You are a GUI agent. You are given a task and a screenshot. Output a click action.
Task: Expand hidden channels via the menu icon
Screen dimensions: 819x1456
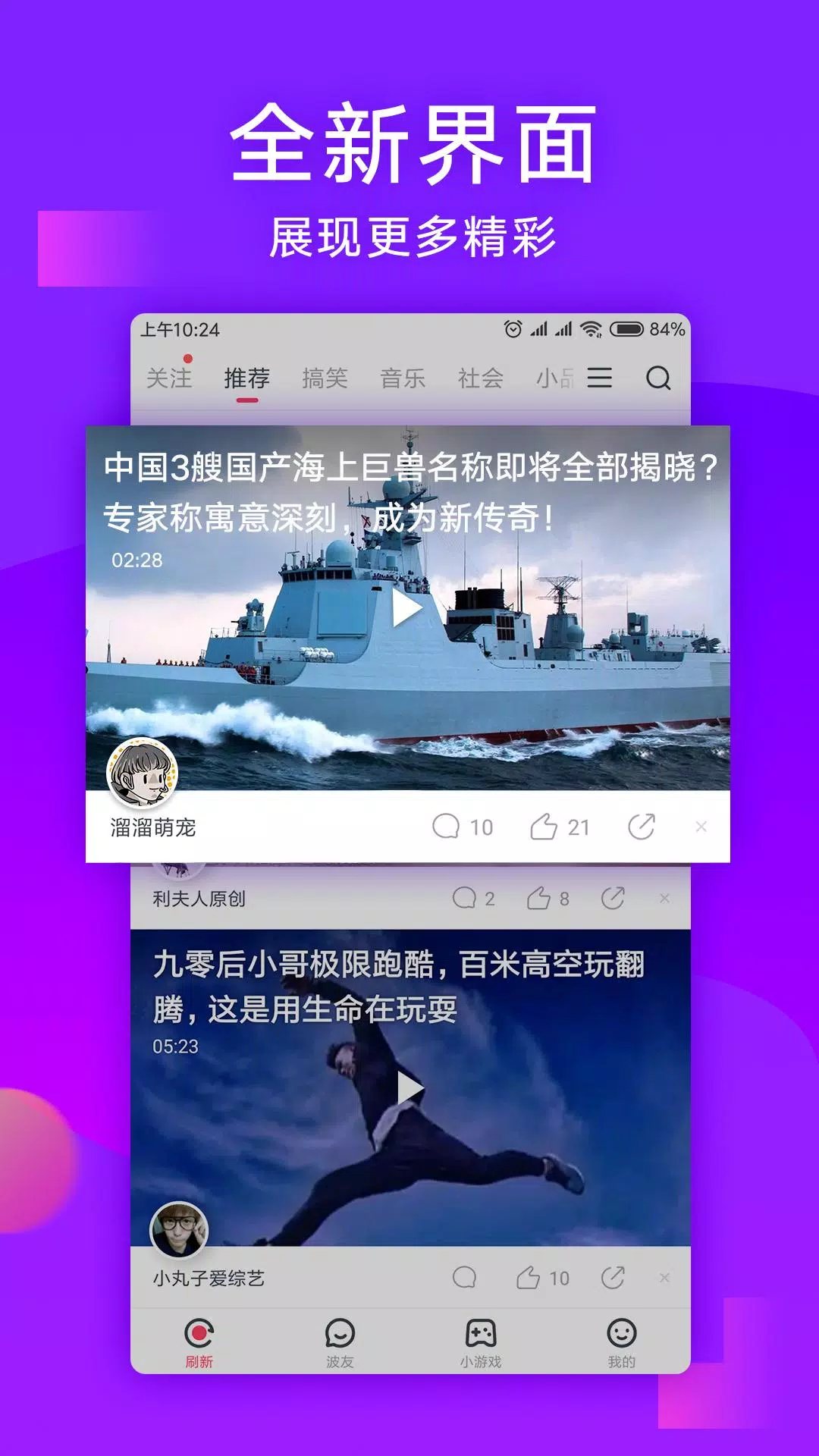[599, 378]
